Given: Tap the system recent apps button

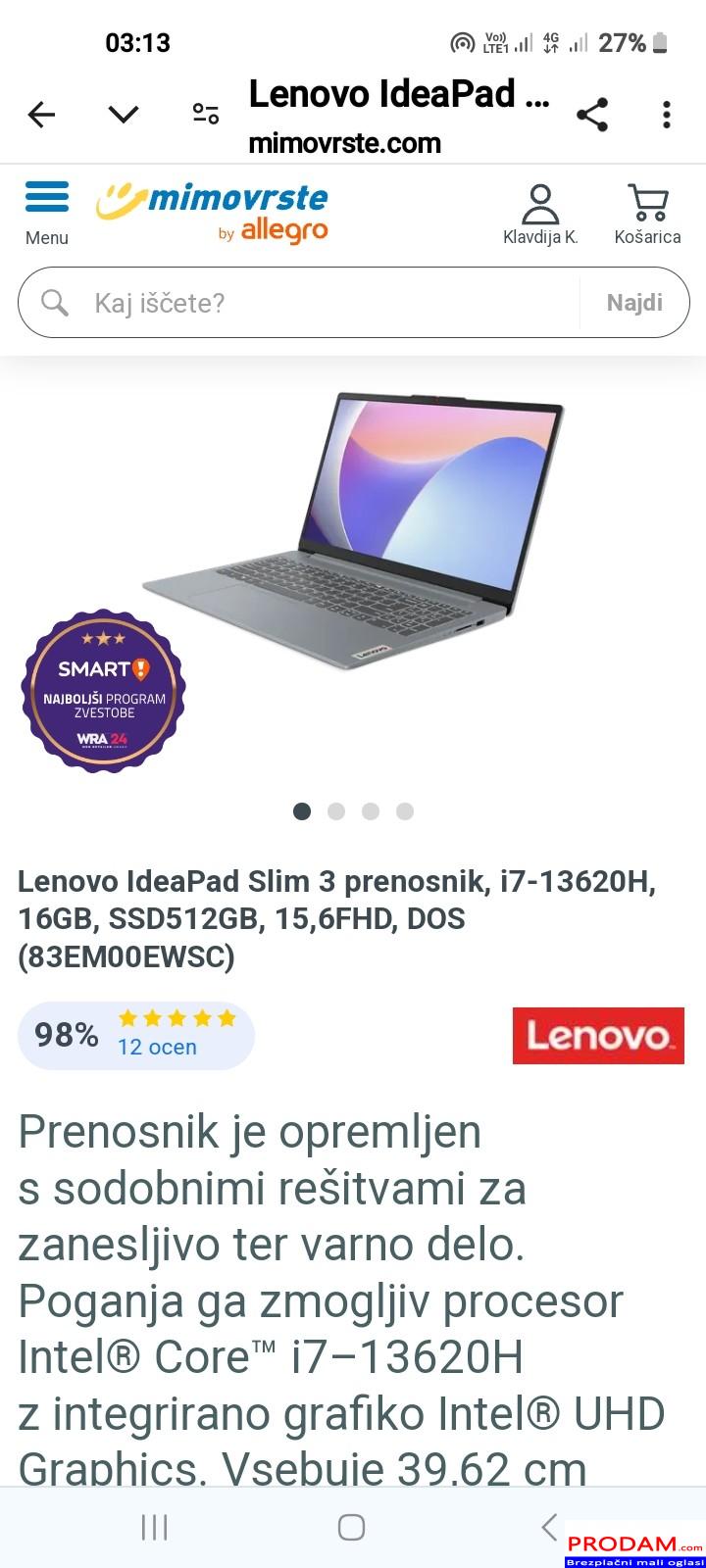Looking at the screenshot, I should [155, 1527].
